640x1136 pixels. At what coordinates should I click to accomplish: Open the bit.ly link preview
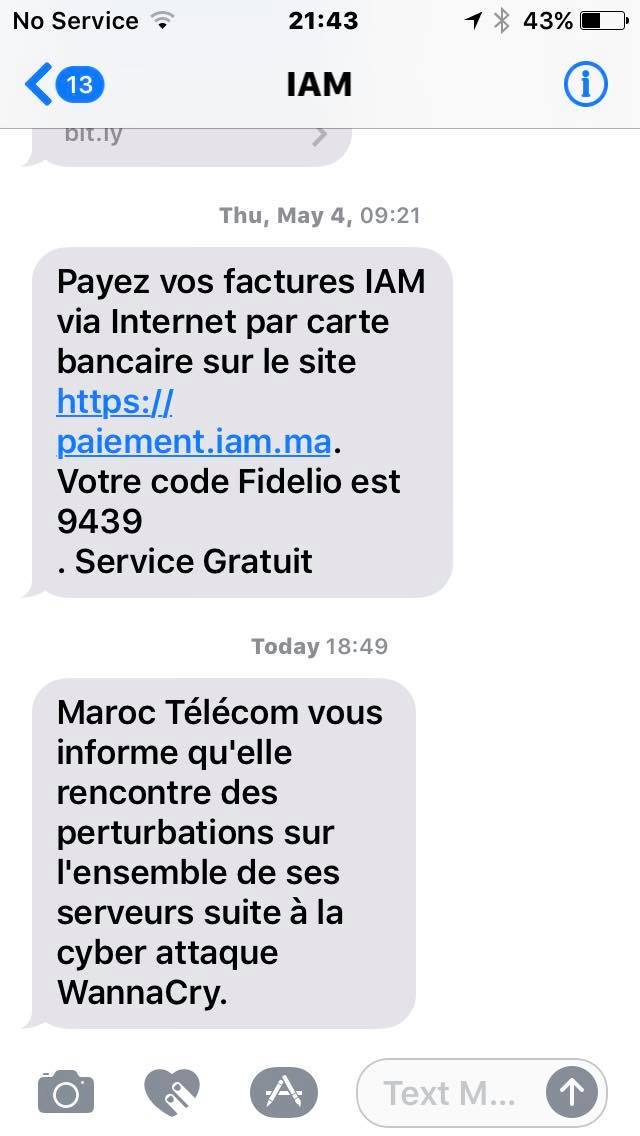pos(190,138)
